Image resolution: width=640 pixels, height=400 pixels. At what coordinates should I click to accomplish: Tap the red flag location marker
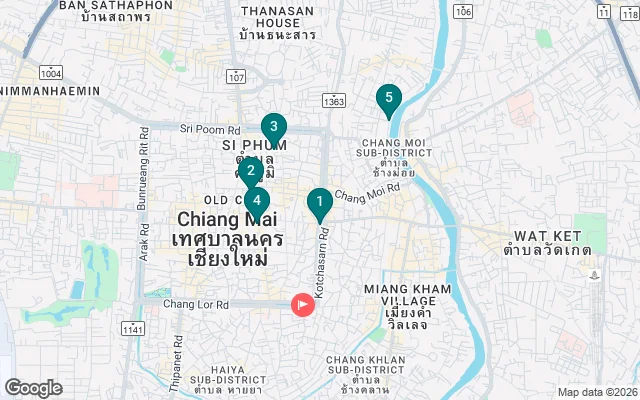(x=302, y=304)
